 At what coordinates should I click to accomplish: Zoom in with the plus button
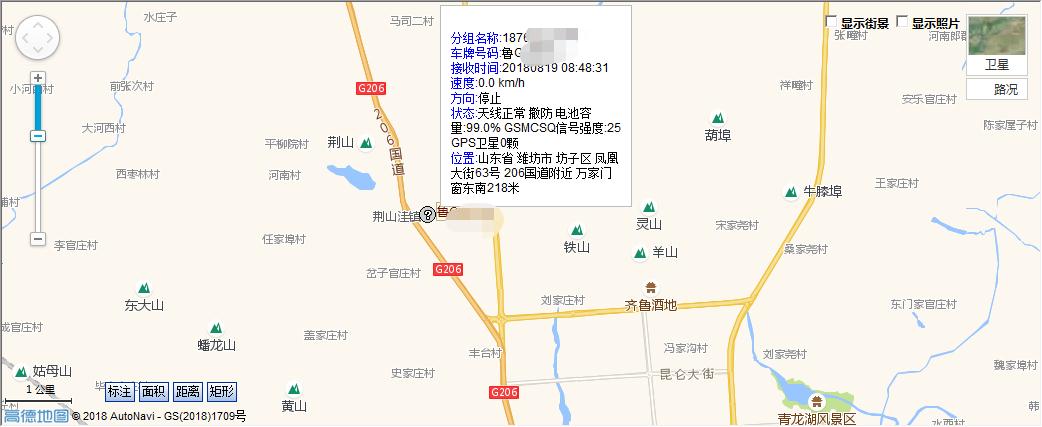coord(38,77)
